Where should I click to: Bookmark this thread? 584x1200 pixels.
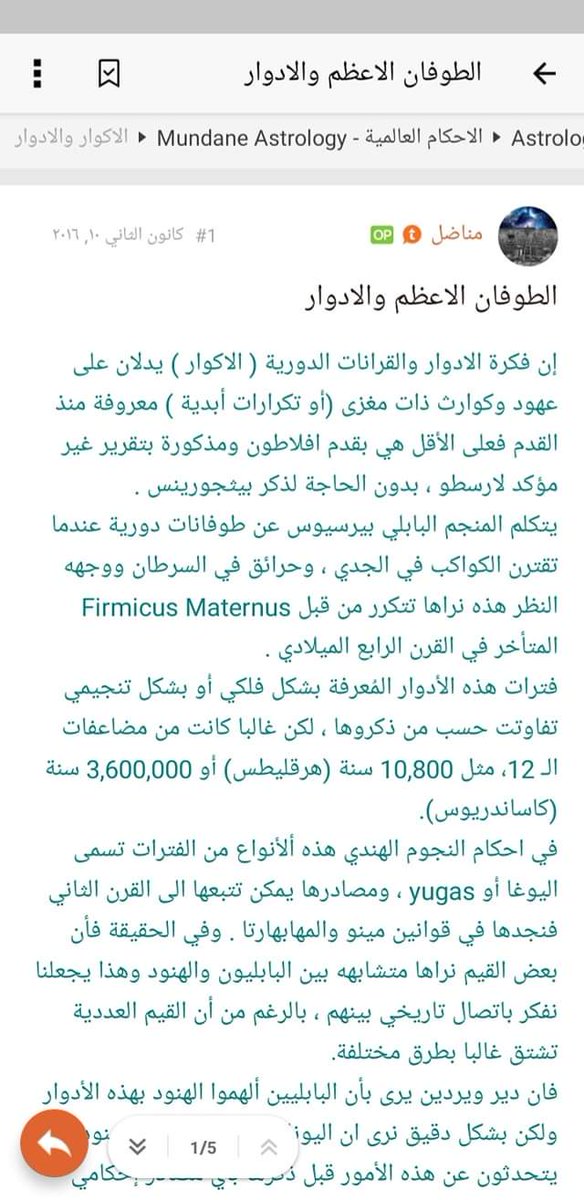pos(109,75)
